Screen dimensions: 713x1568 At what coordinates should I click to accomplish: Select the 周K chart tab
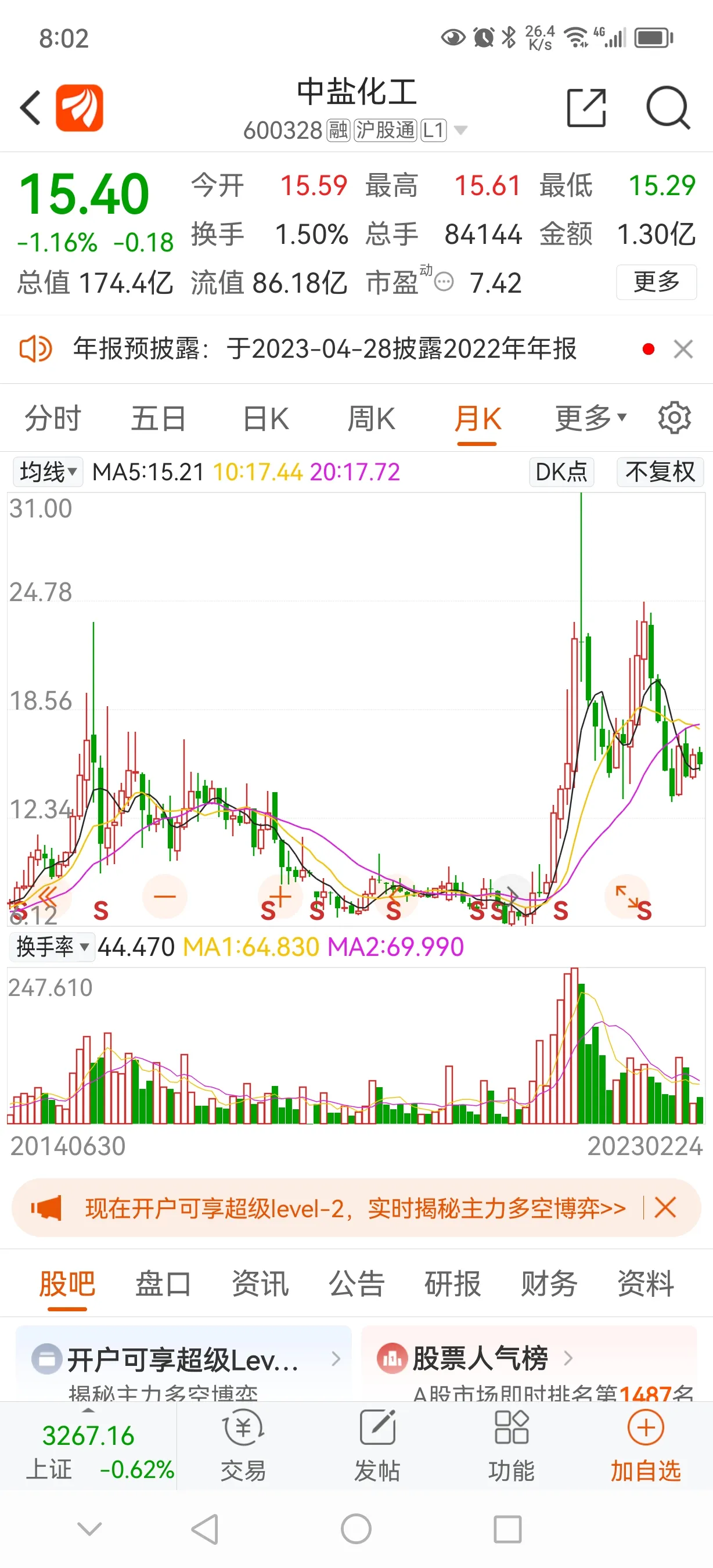371,419
